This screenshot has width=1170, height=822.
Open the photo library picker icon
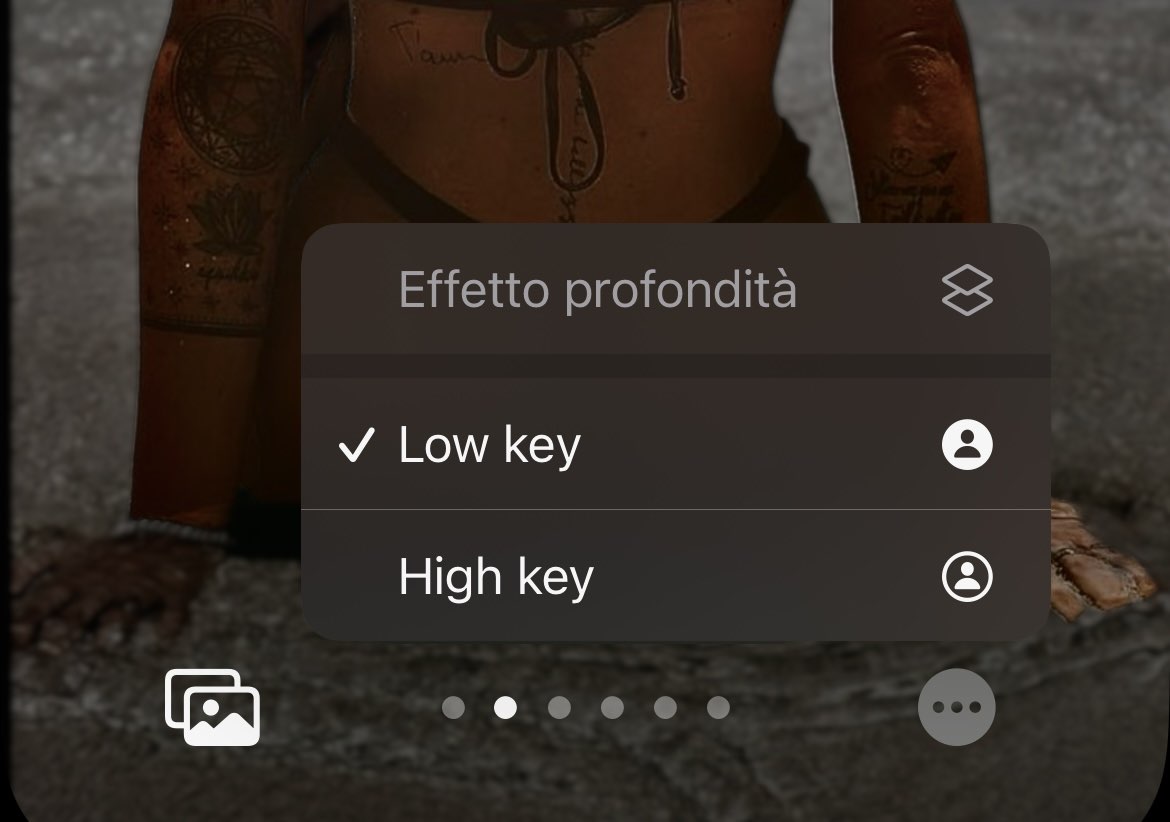[212, 707]
